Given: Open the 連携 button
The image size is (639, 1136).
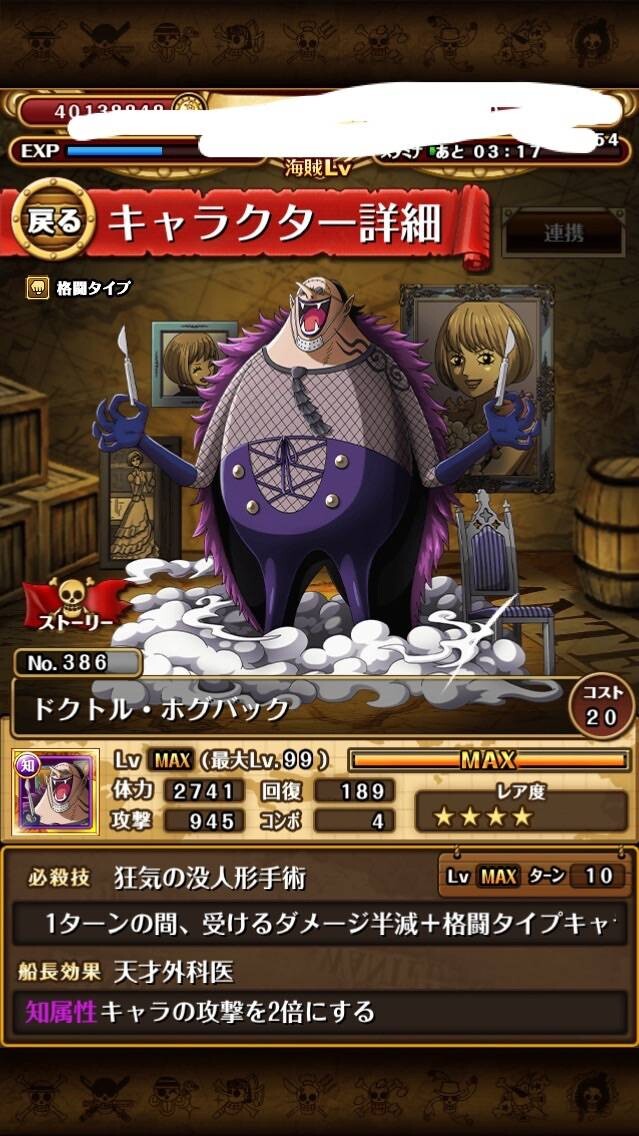Looking at the screenshot, I should tap(564, 233).
